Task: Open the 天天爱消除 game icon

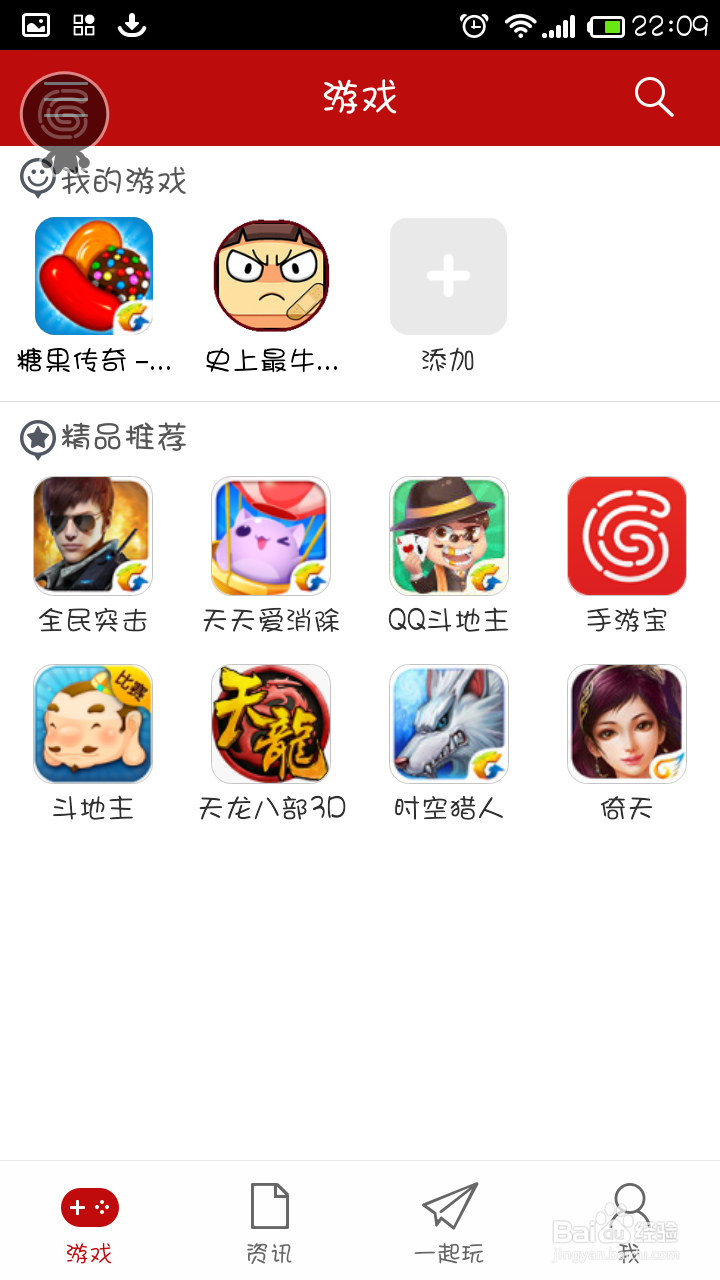Action: [270, 535]
